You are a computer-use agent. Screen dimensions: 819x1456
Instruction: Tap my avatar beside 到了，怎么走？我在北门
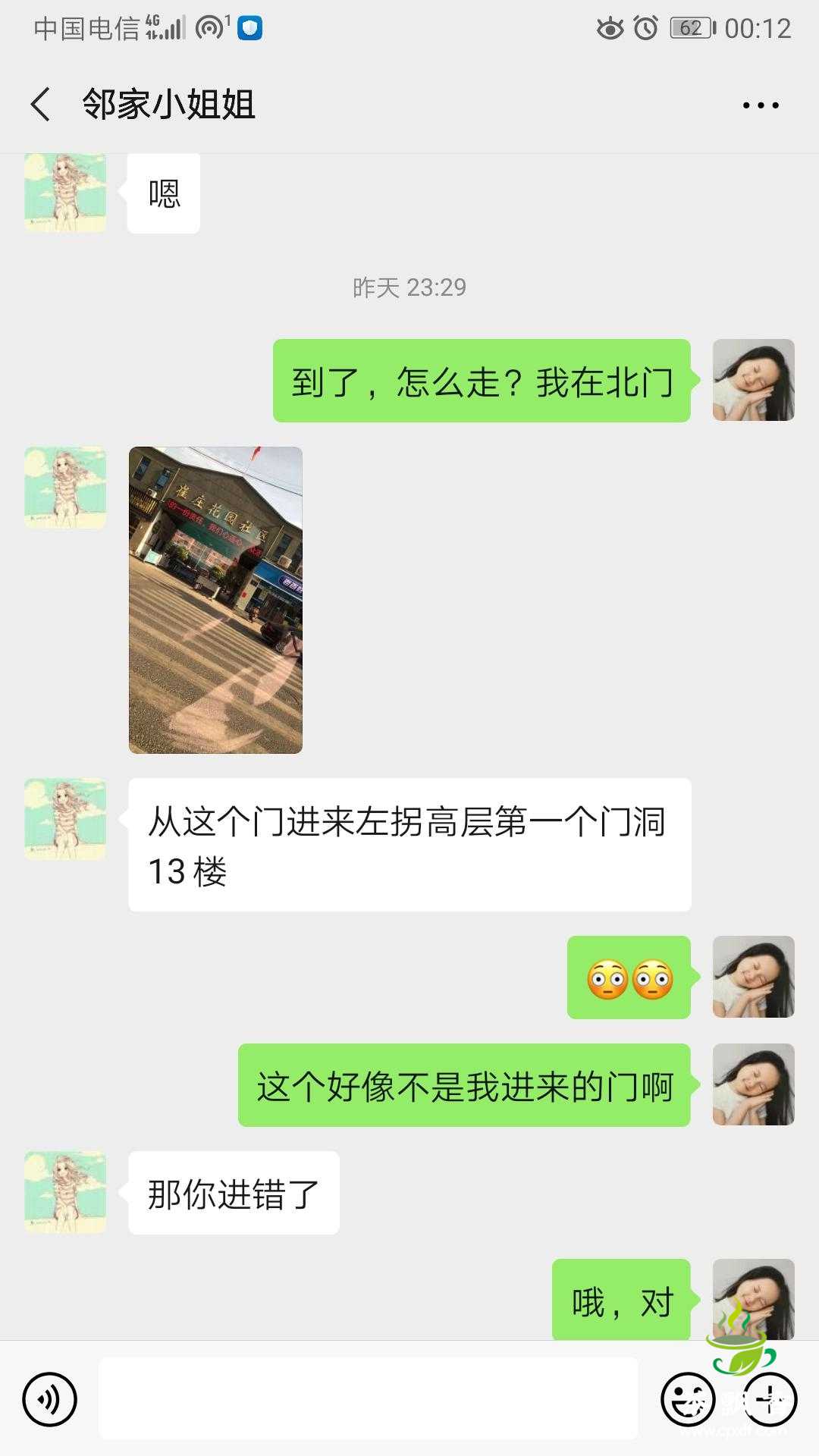pyautogui.click(x=753, y=380)
